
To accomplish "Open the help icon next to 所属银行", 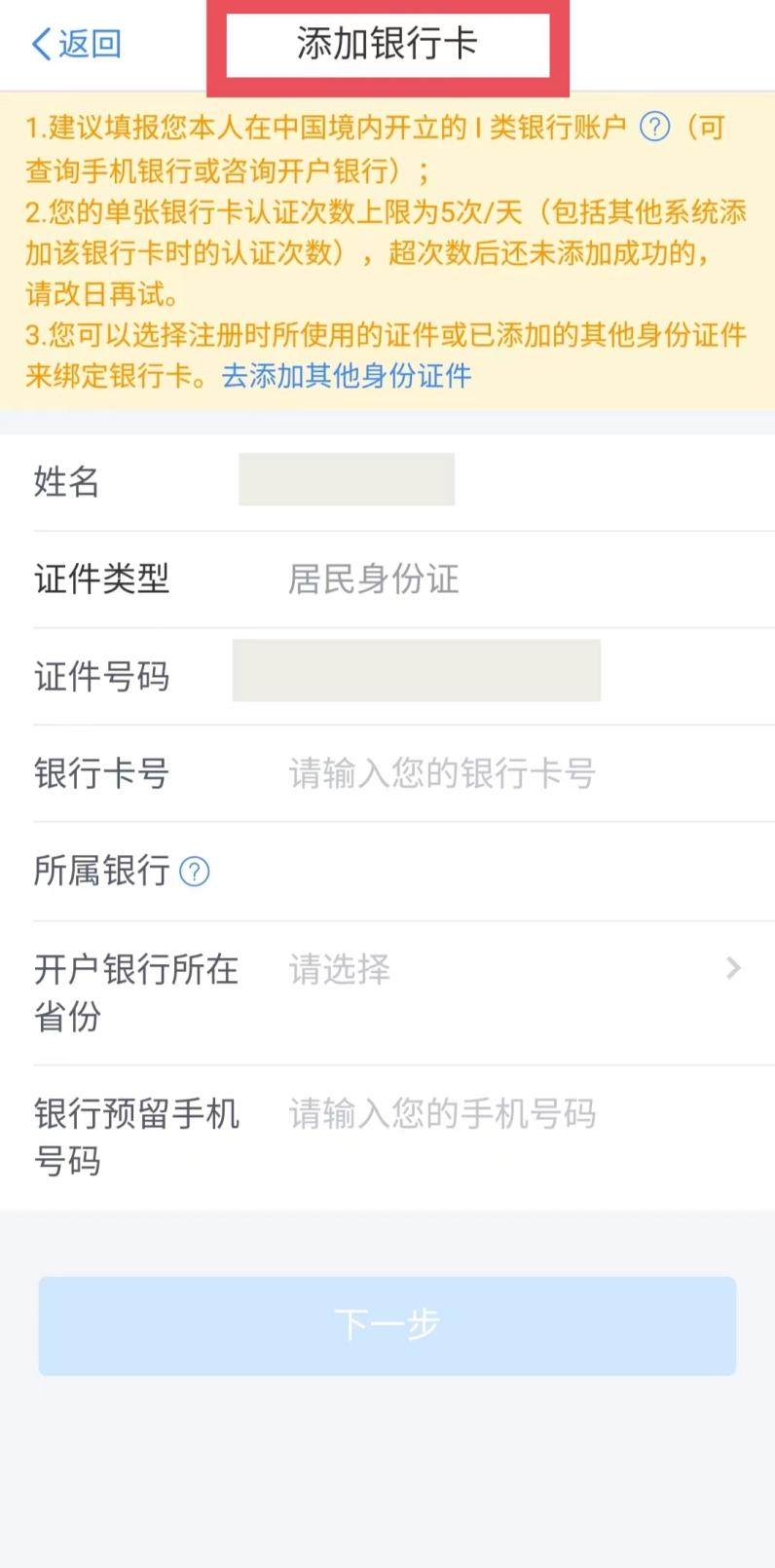I will point(195,872).
